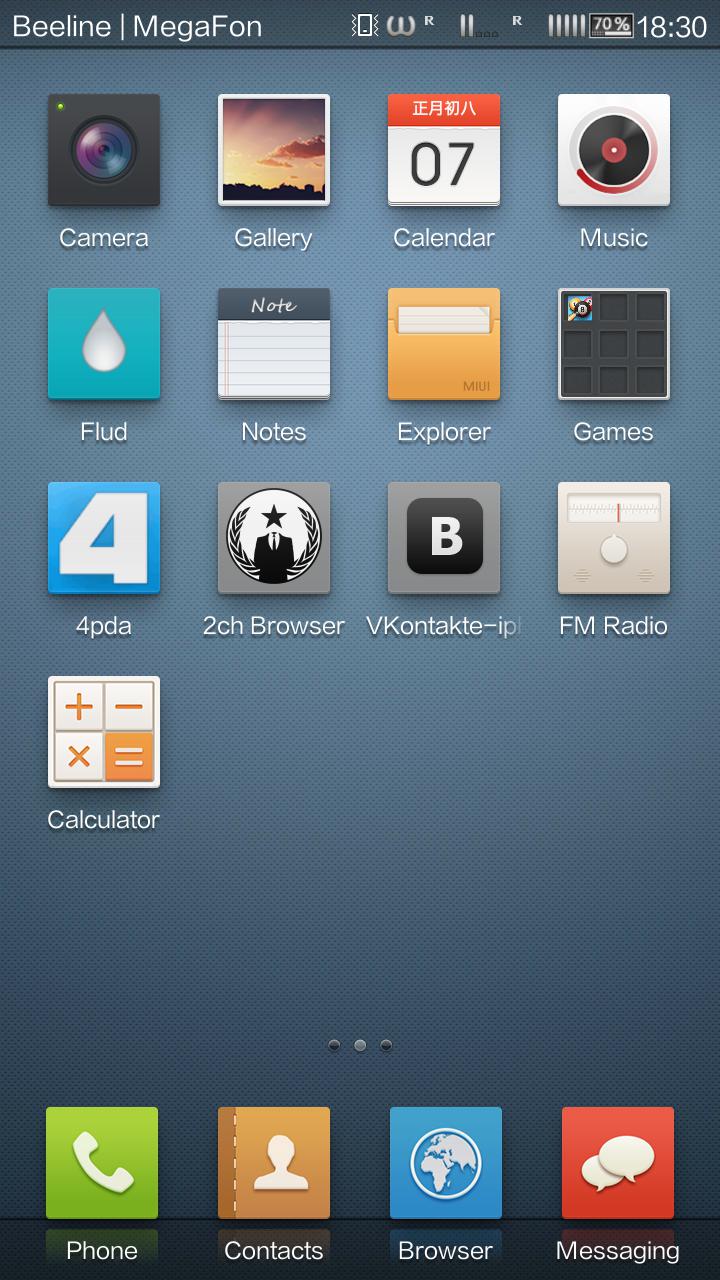Open FM Radio

[x=614, y=538]
